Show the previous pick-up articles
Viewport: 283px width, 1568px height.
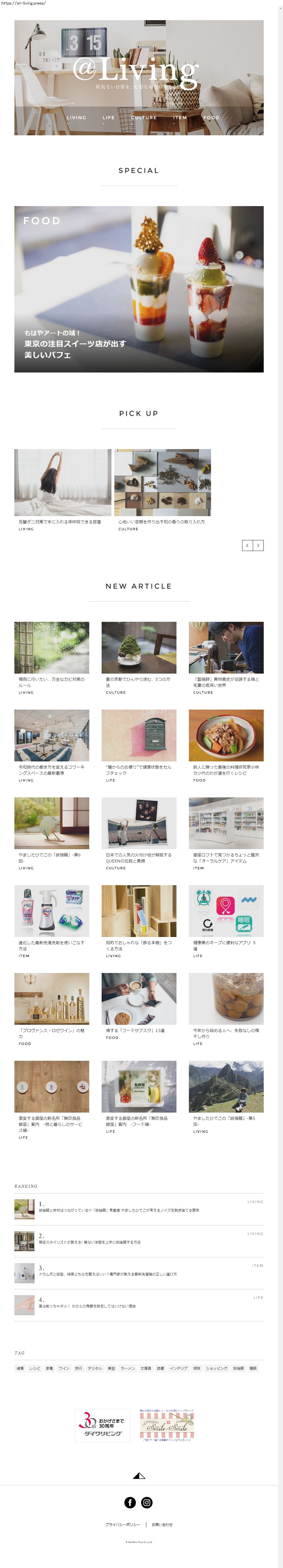pyautogui.click(x=247, y=546)
